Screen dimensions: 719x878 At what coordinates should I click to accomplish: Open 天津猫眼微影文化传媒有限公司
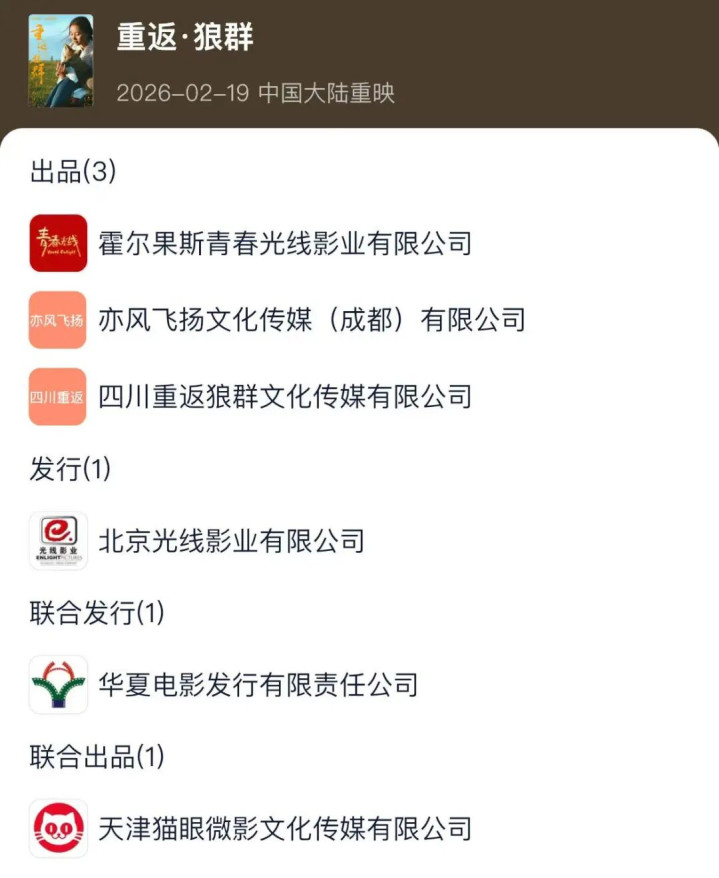pos(284,828)
